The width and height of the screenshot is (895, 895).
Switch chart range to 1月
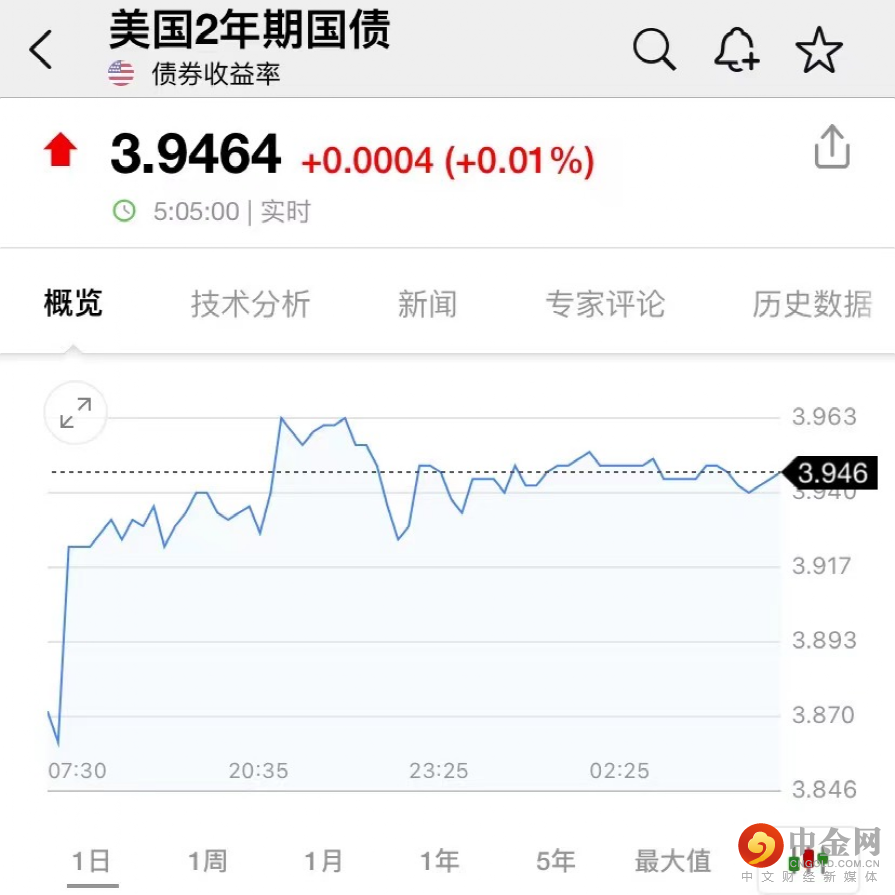324,860
